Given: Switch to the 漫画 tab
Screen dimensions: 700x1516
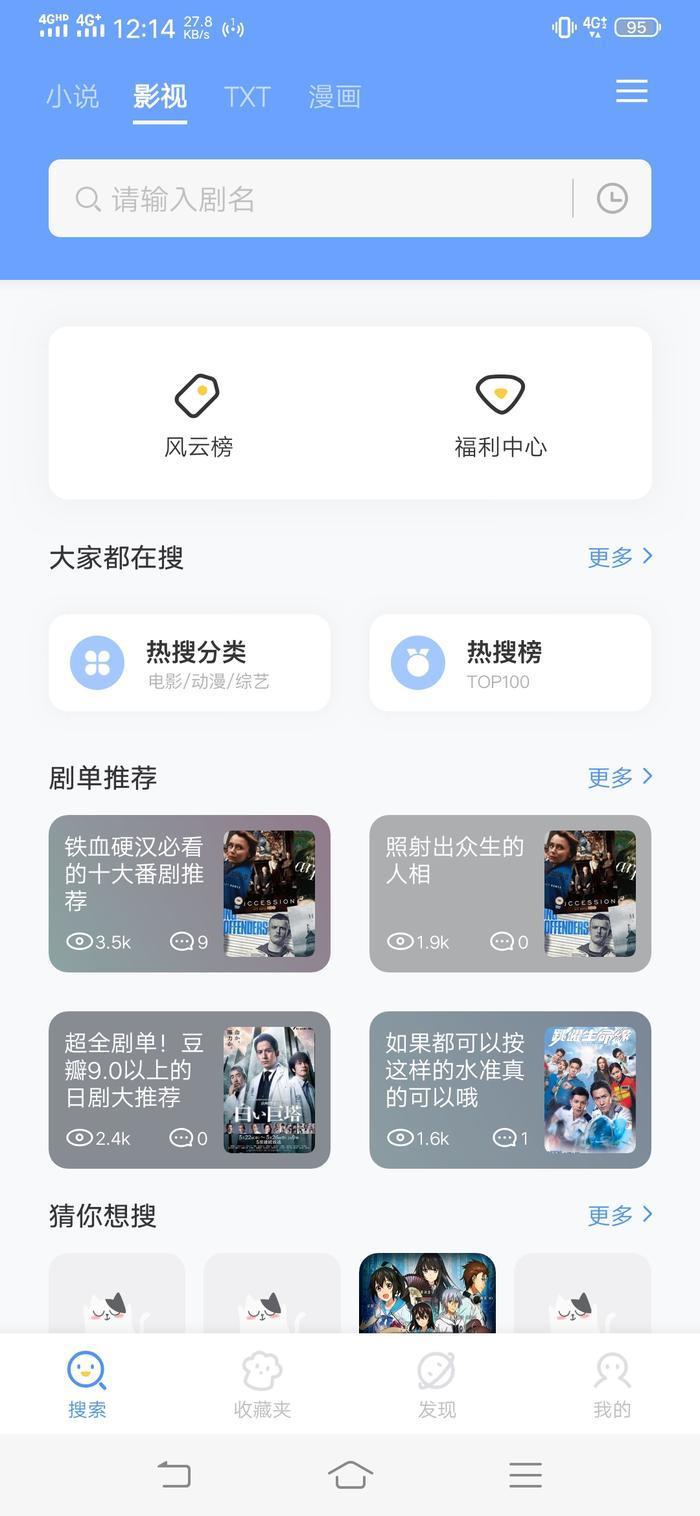Looking at the screenshot, I should coord(334,97).
